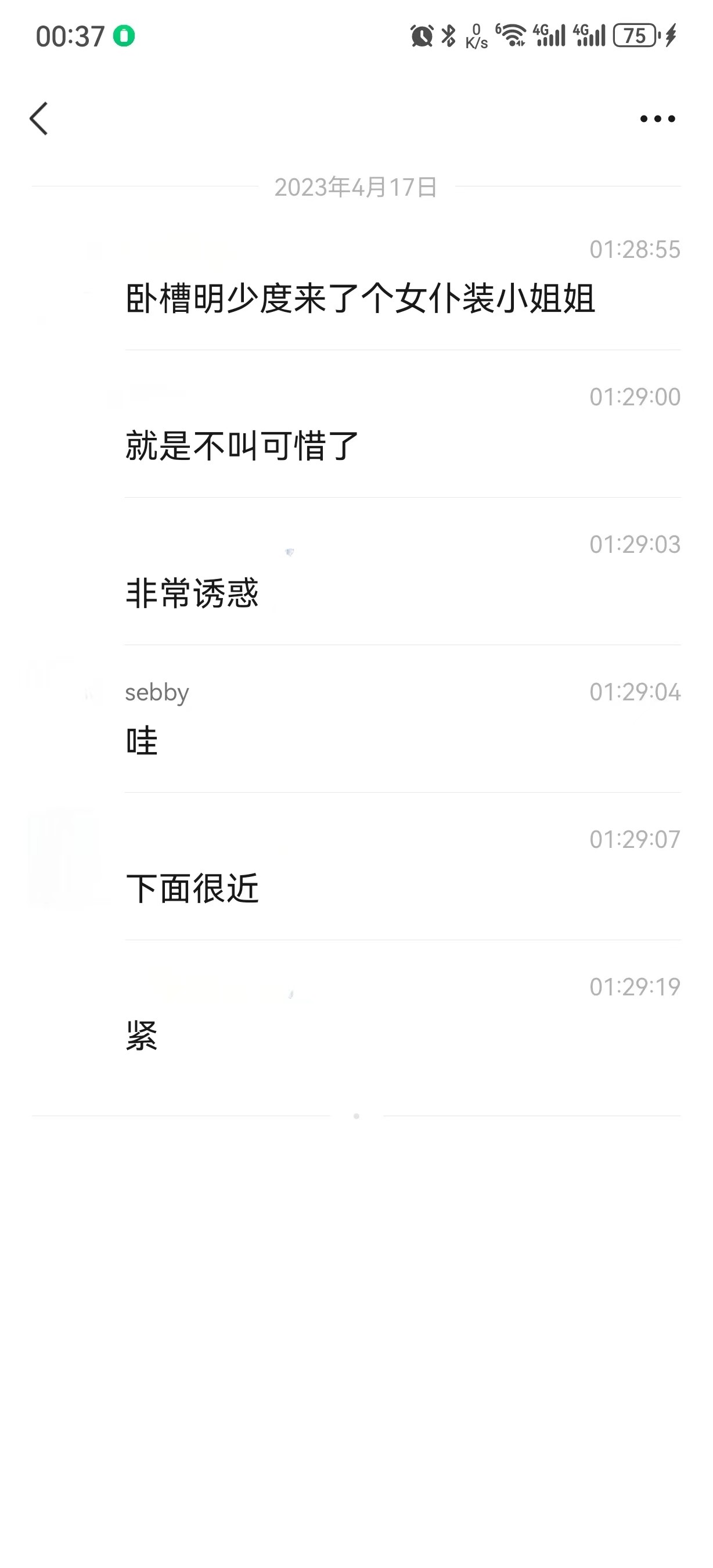Open the three-dot overflow menu
This screenshot has width=713, height=1568.
point(657,118)
